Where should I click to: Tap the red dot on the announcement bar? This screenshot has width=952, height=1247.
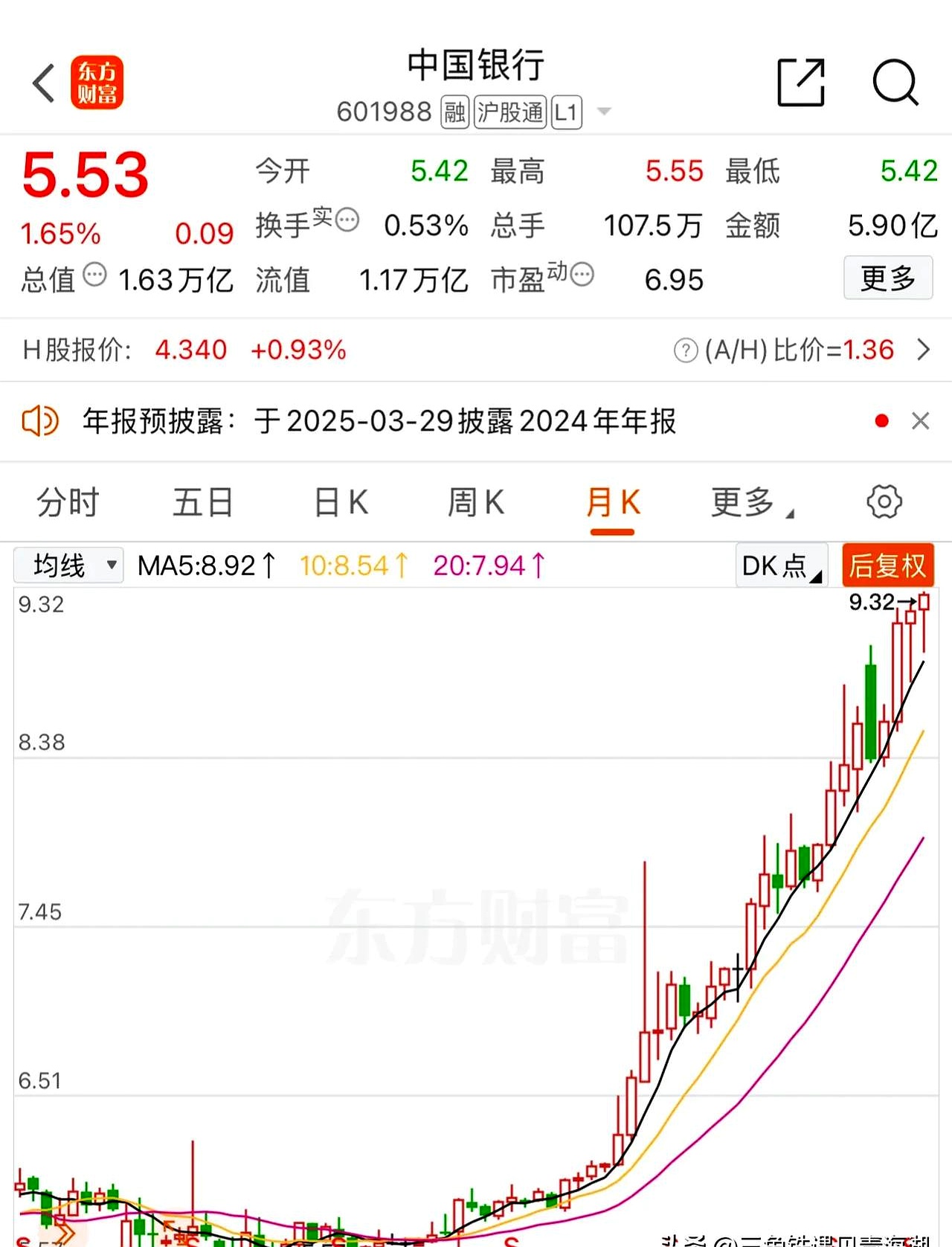point(882,420)
